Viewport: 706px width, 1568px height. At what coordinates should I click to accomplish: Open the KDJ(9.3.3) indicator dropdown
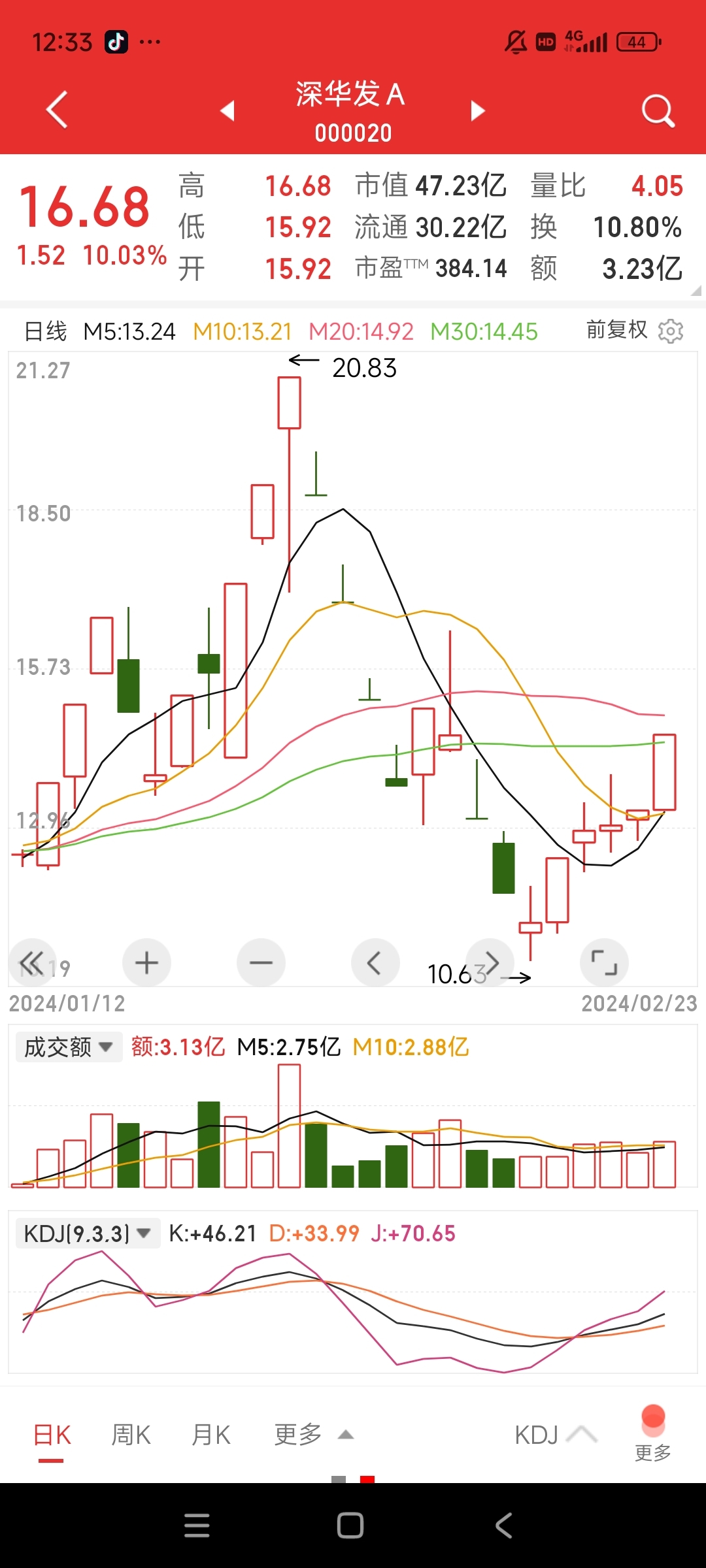(88, 1233)
